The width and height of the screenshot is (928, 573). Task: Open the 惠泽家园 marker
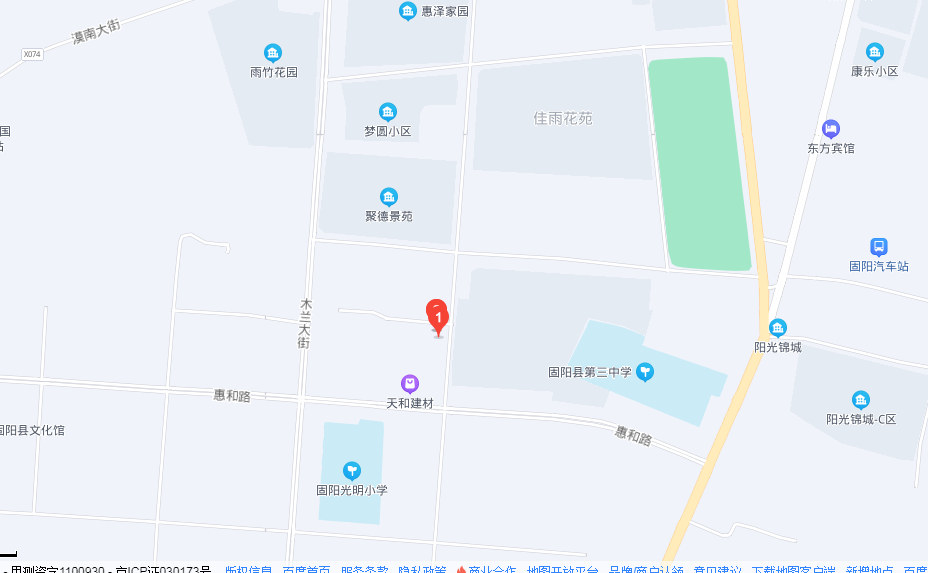click(408, 11)
